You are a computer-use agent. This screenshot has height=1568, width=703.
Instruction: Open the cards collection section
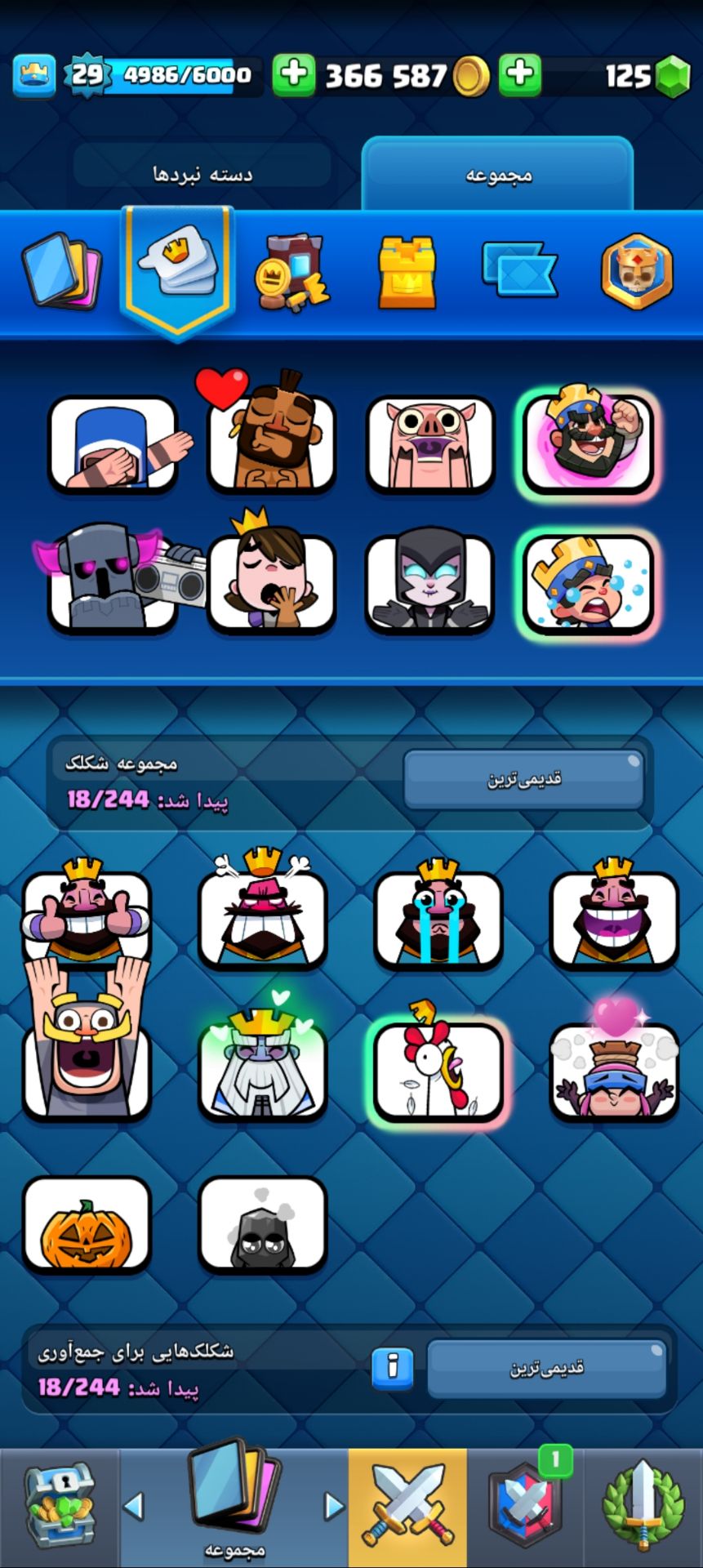point(61,270)
